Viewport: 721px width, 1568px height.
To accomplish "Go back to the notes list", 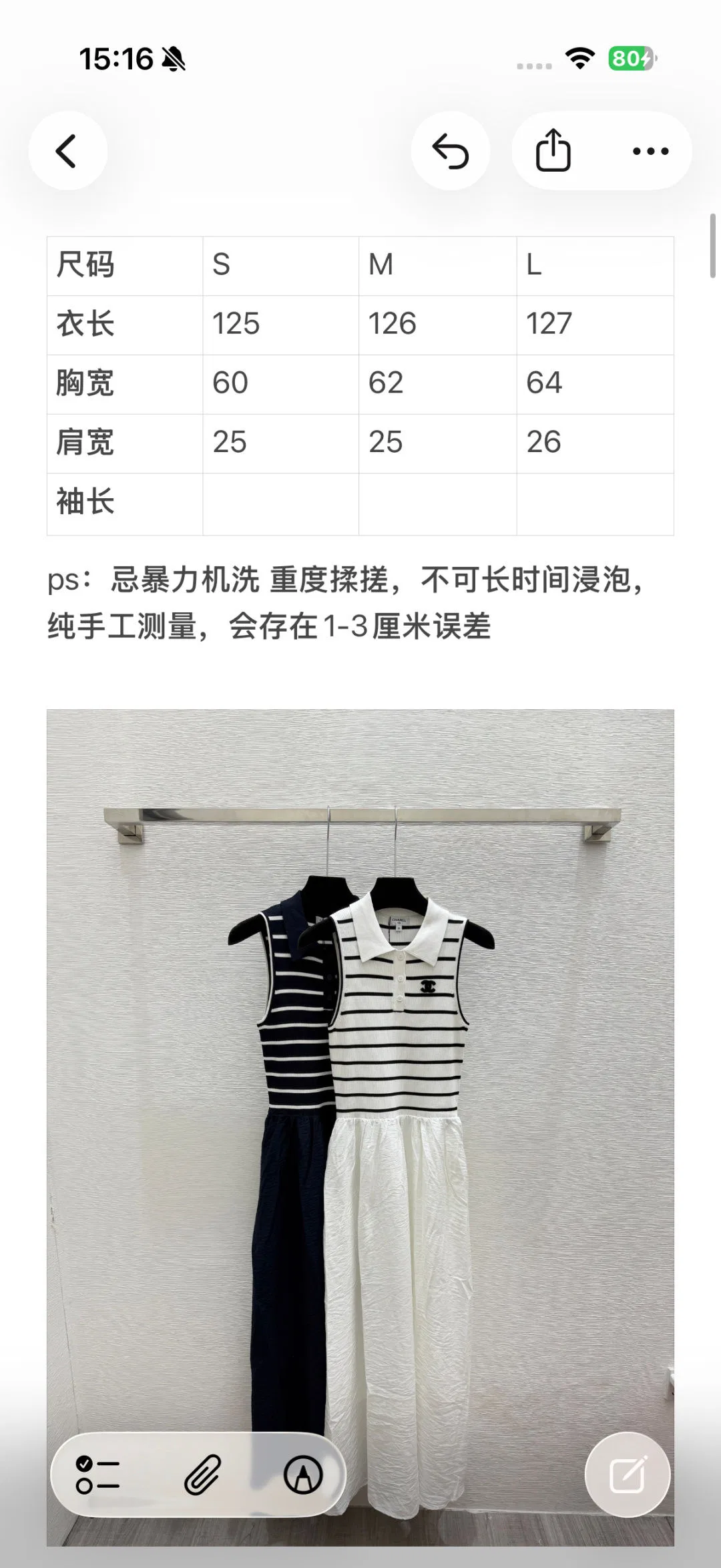I will pyautogui.click(x=67, y=151).
